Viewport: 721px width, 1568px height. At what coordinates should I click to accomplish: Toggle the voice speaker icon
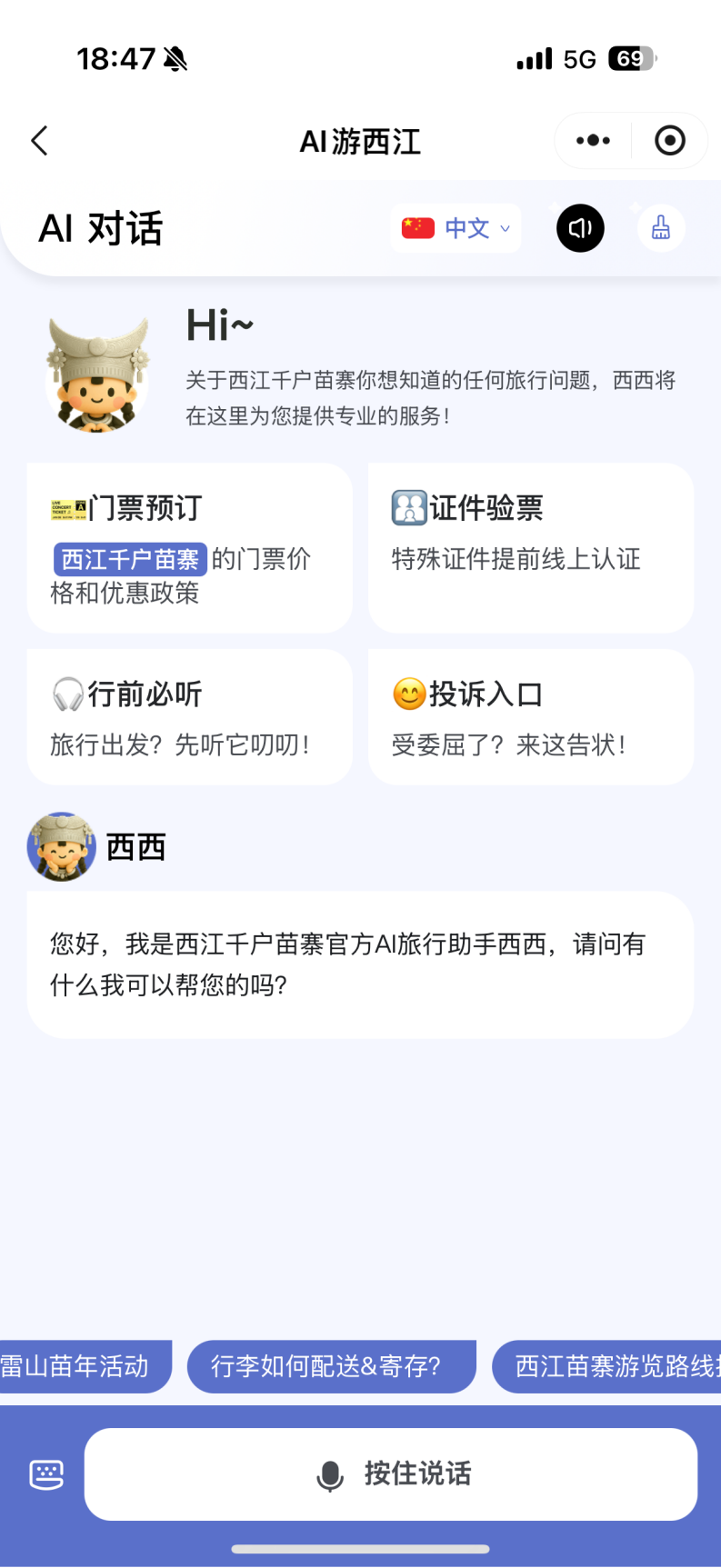point(580,228)
